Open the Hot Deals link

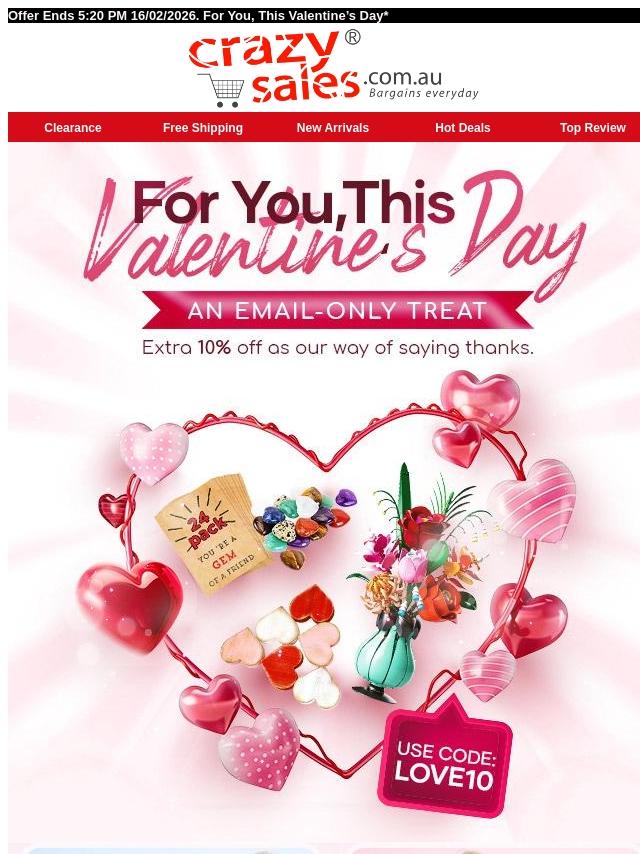coord(462,128)
